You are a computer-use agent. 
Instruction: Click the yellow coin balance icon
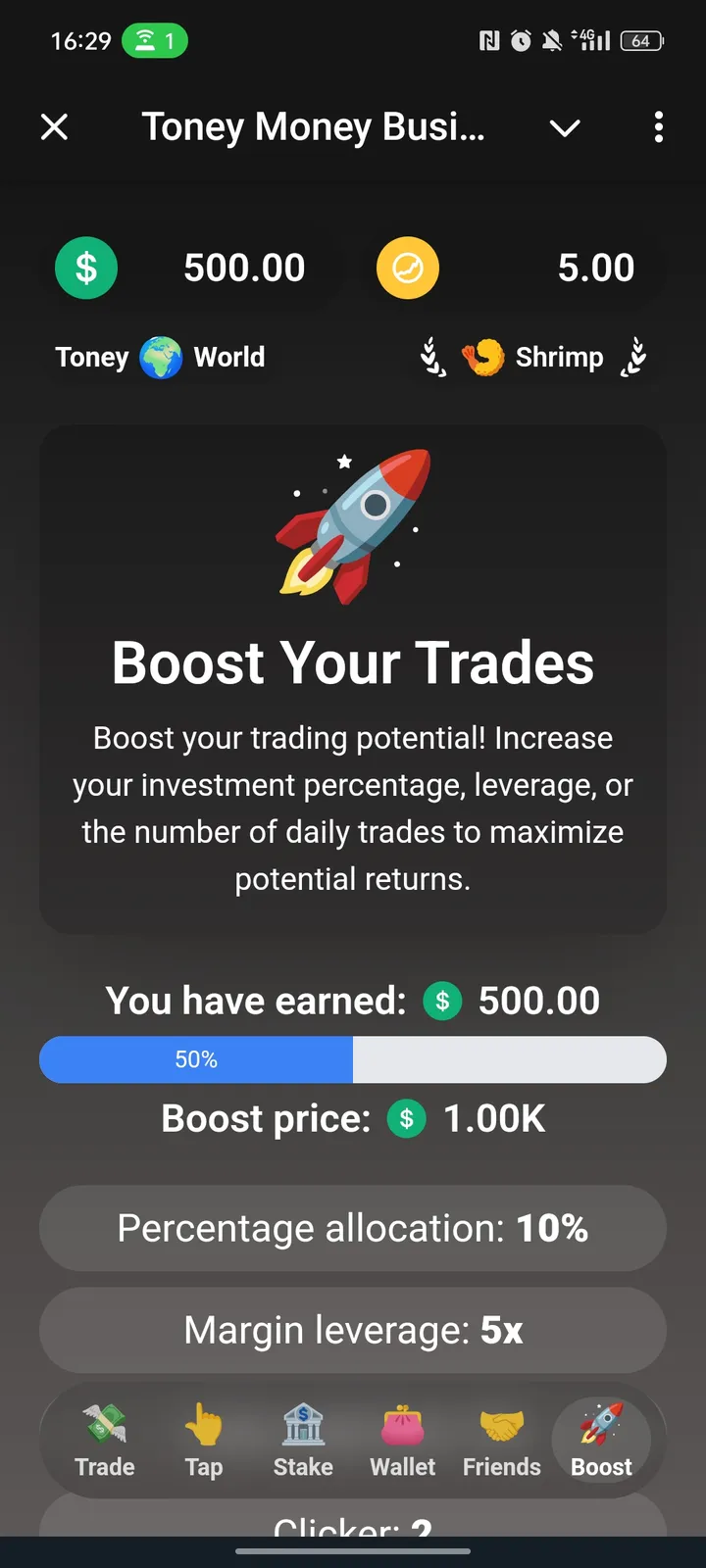tap(408, 268)
